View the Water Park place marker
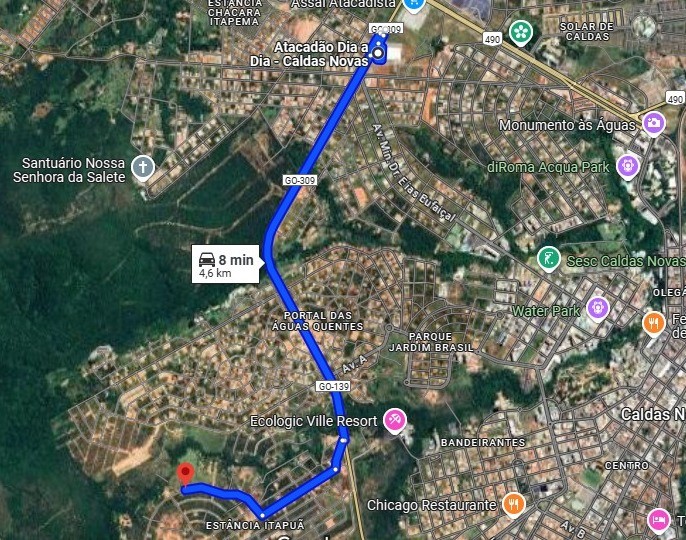 pyautogui.click(x=599, y=308)
